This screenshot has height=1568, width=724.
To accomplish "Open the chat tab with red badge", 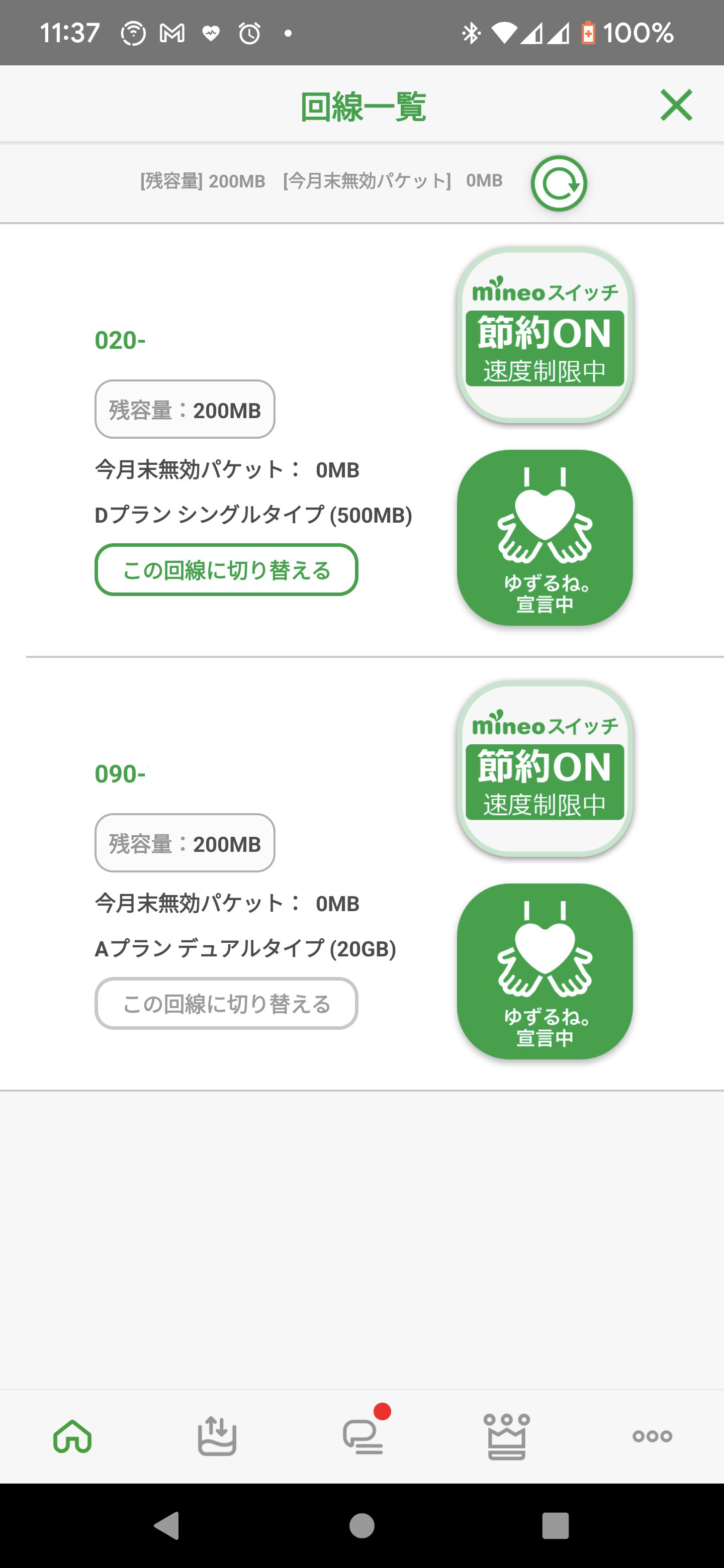I will click(363, 1436).
